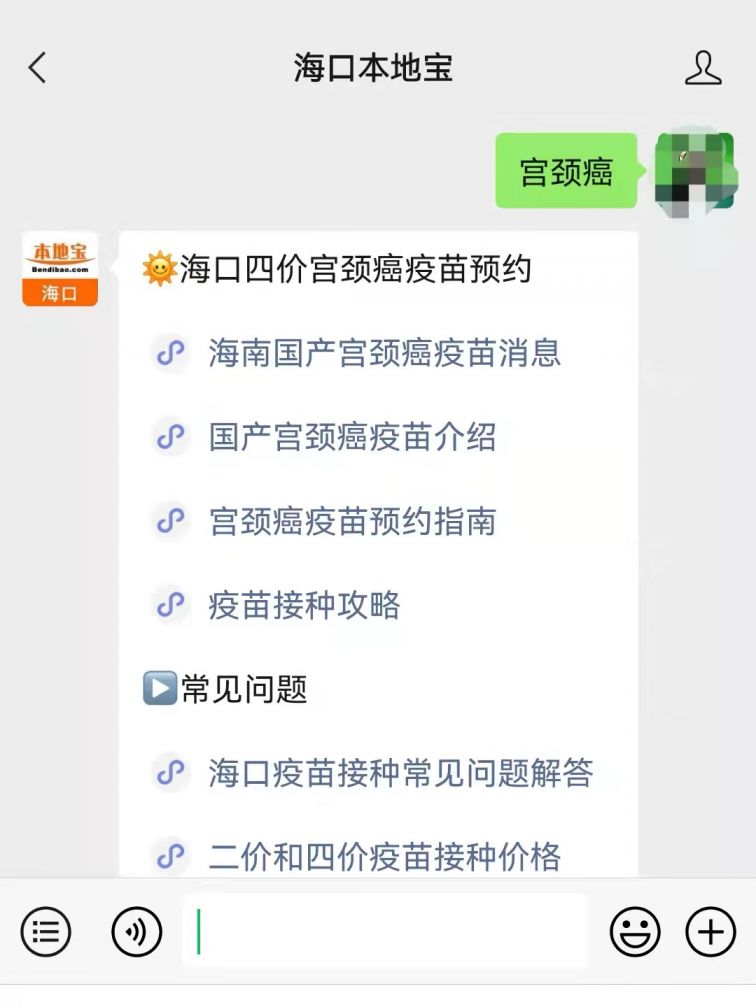Screen dimensions: 756x1007
Task: Open the 海南国产宫颈癌疫苗消息 link
Action: click(x=384, y=353)
